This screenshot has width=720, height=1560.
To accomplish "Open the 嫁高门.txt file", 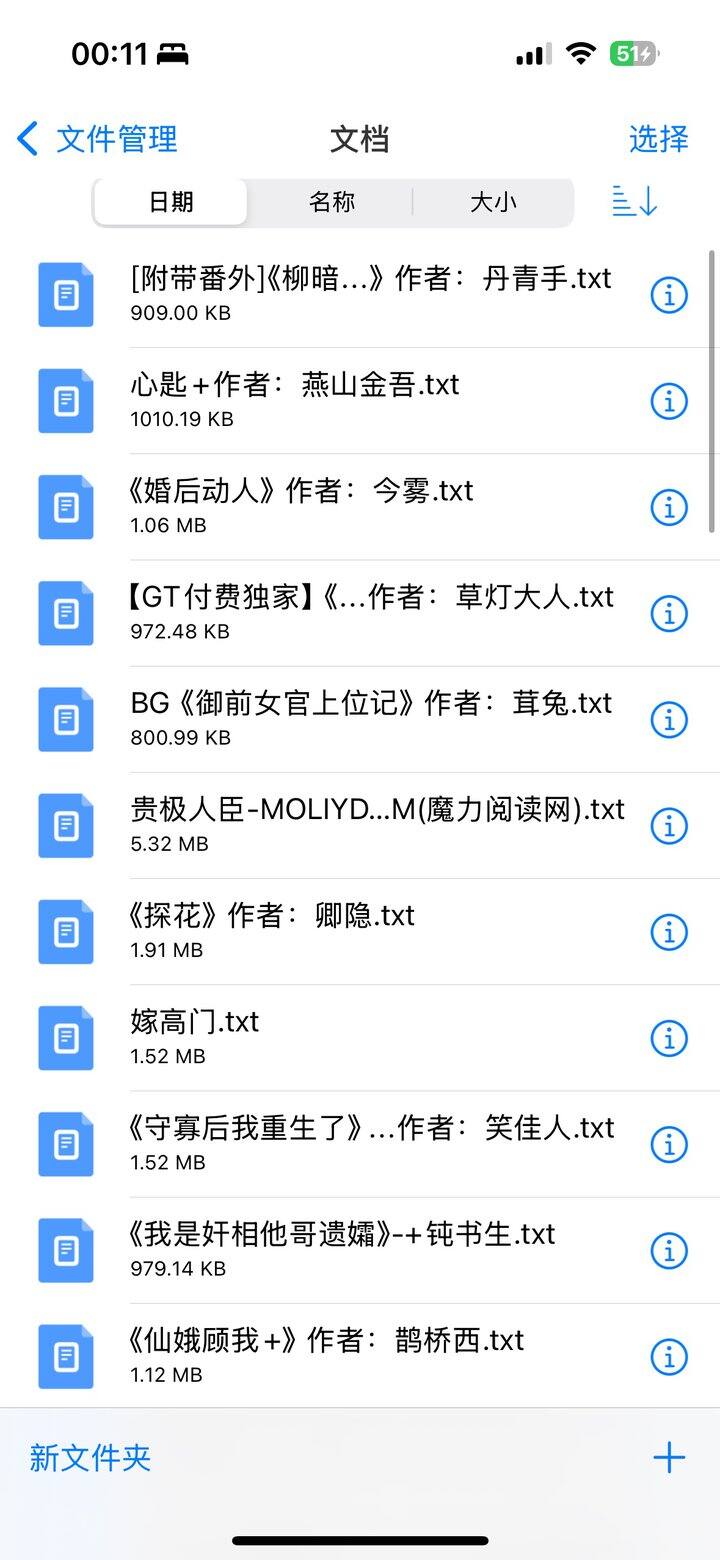I will (x=195, y=1036).
